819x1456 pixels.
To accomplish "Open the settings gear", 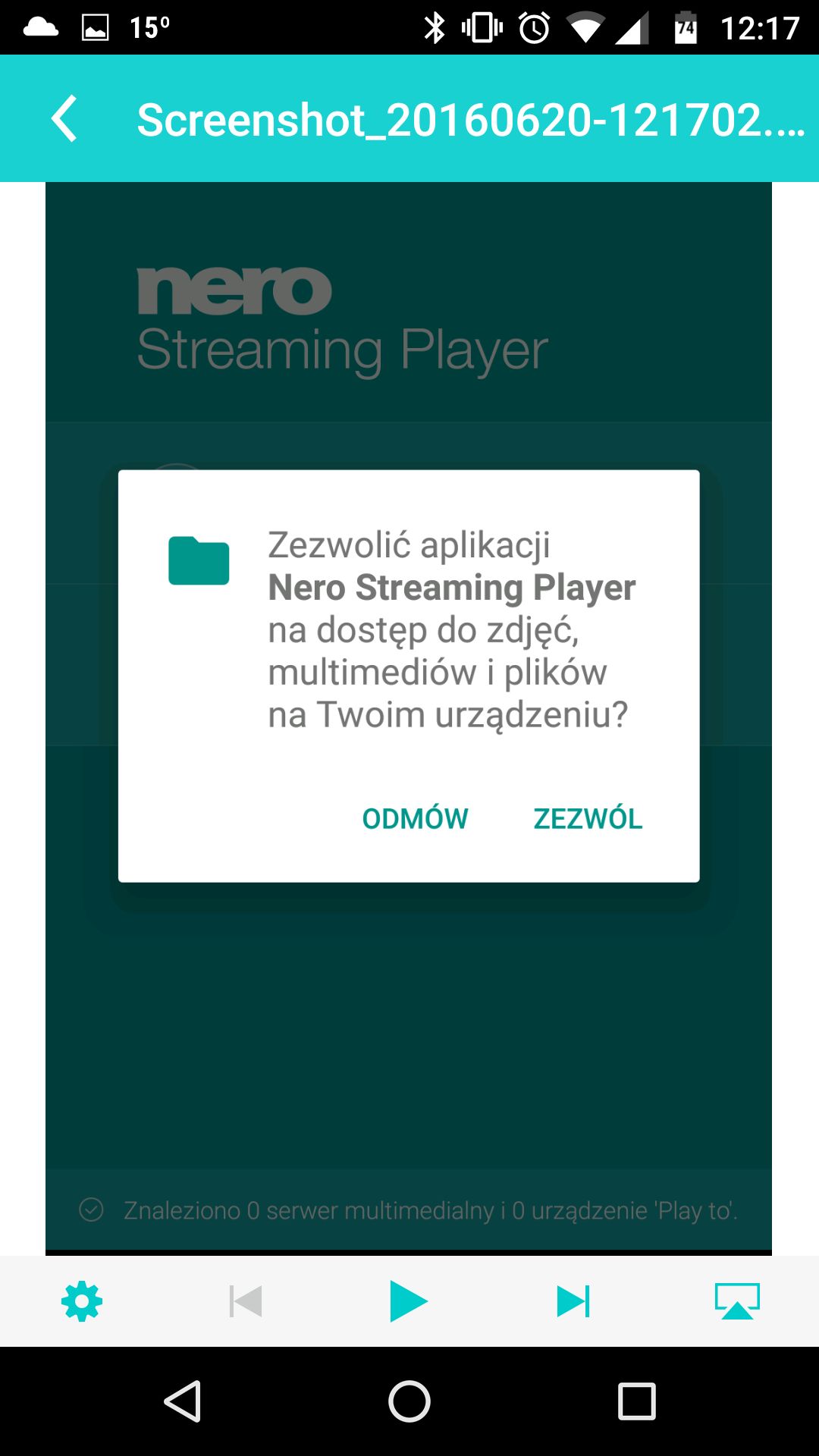I will 82,1301.
